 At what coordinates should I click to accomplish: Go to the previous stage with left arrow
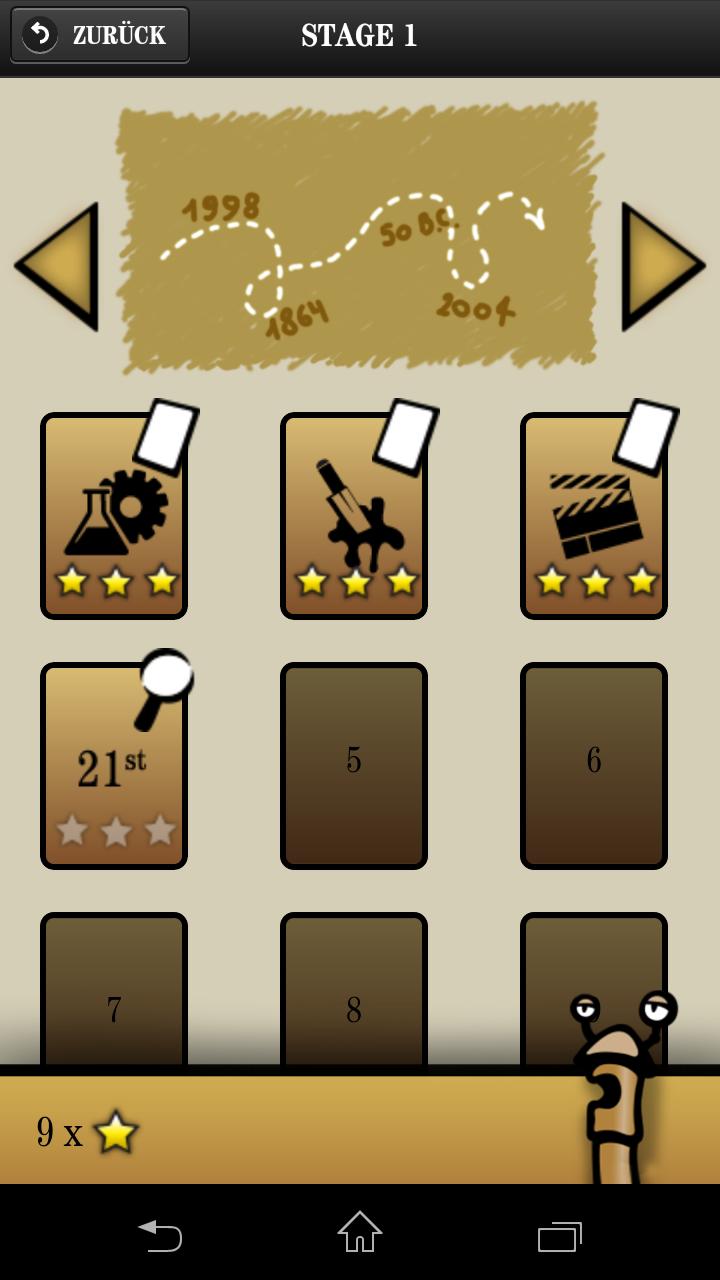click(x=60, y=266)
